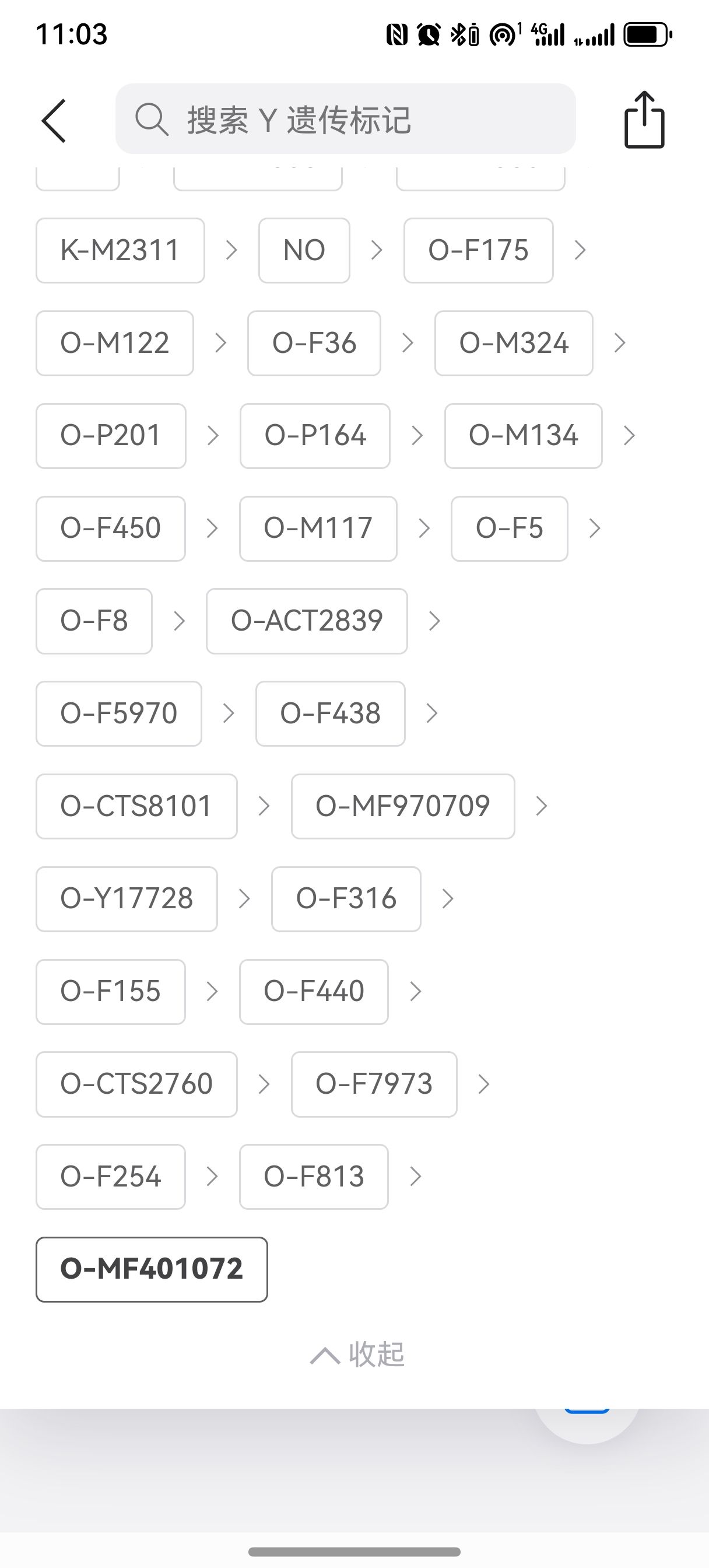Tap the O-M324 chip
This screenshot has width=709, height=1568.
point(513,344)
